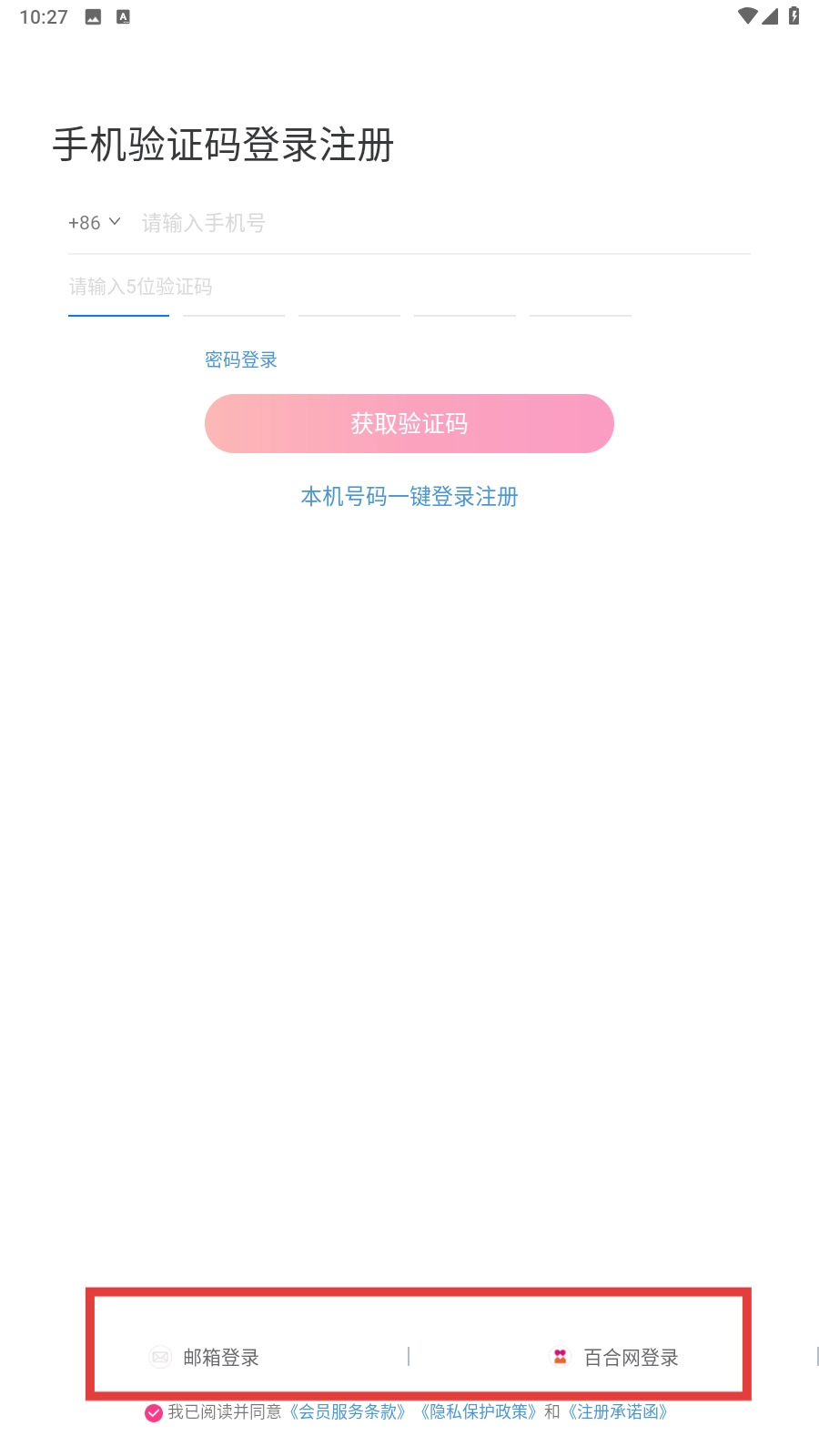Select 邮箱登录 email login
This screenshot has width=819, height=1456.
tap(206, 1358)
